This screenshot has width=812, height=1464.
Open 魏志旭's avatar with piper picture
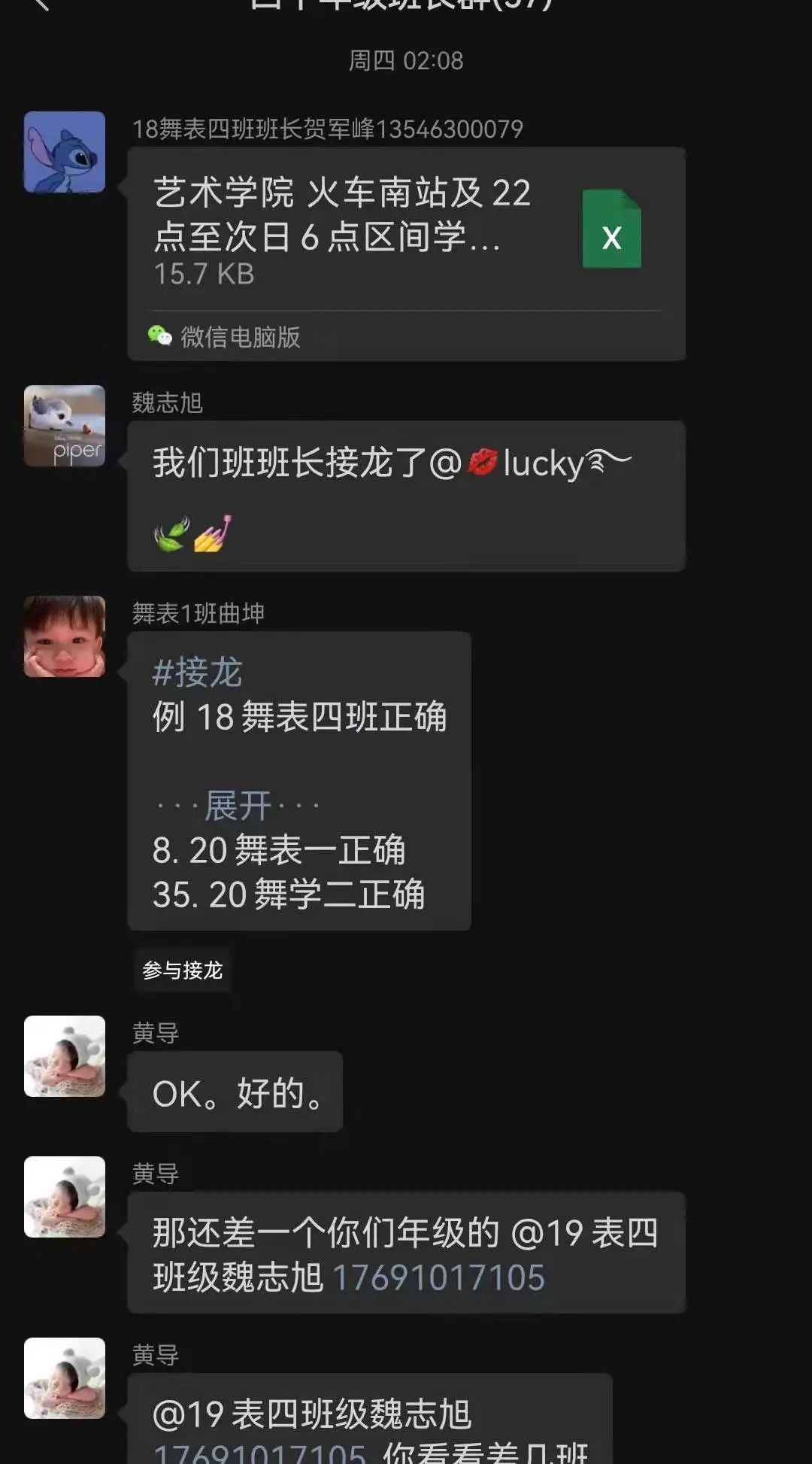[x=65, y=426]
